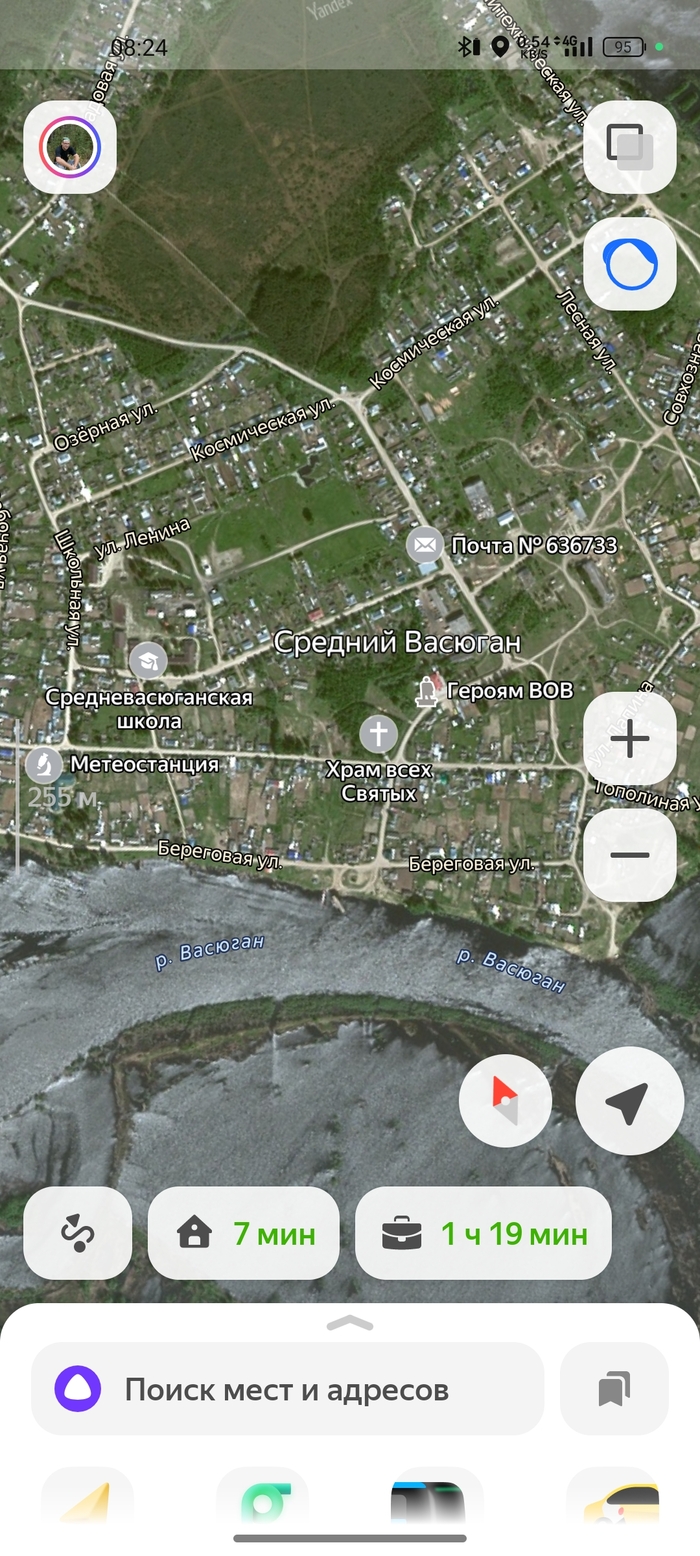Expand the bottom panel handle

[350, 1323]
